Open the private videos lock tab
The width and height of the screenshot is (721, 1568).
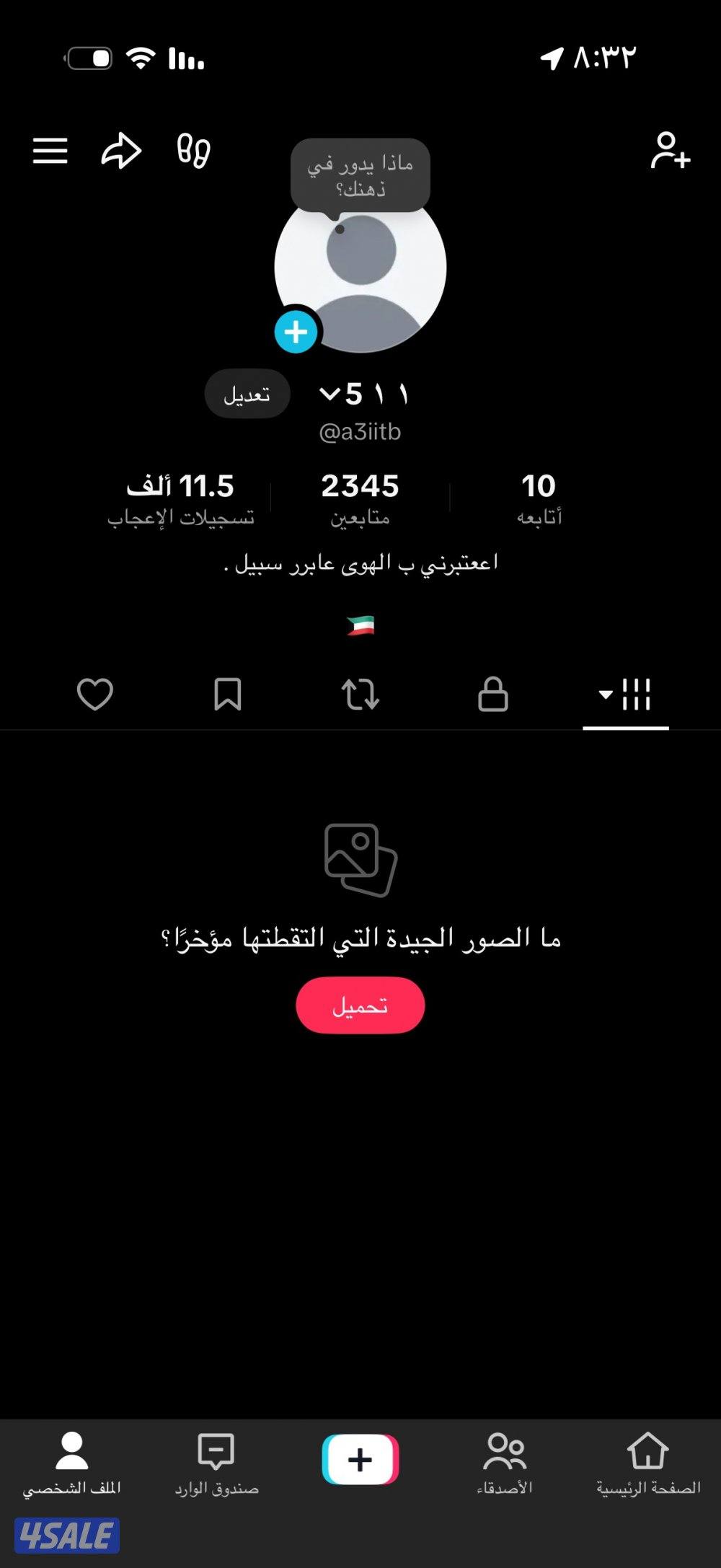[494, 695]
